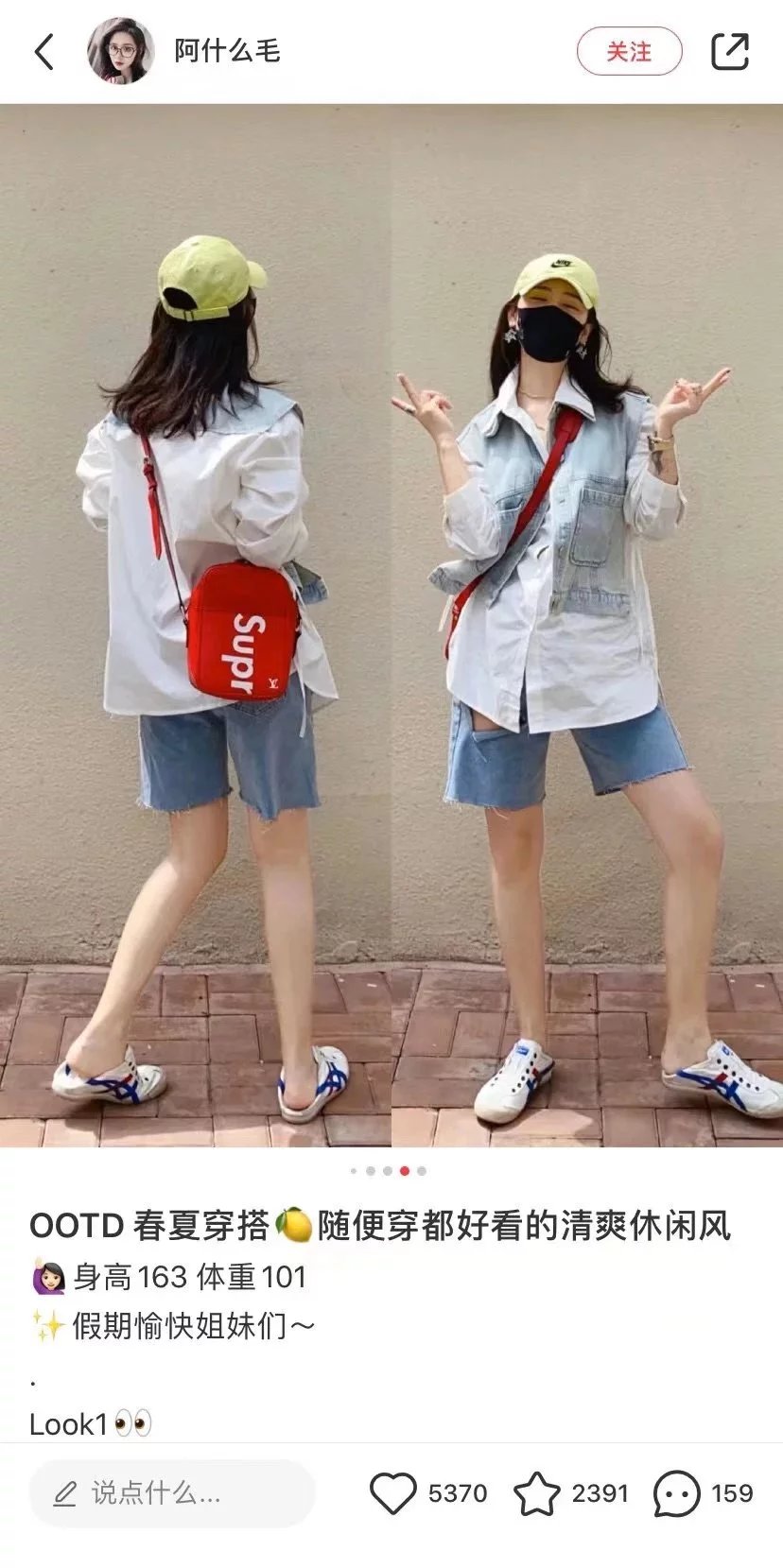
Task: Follow the author with 关注 button
Action: coord(629,51)
